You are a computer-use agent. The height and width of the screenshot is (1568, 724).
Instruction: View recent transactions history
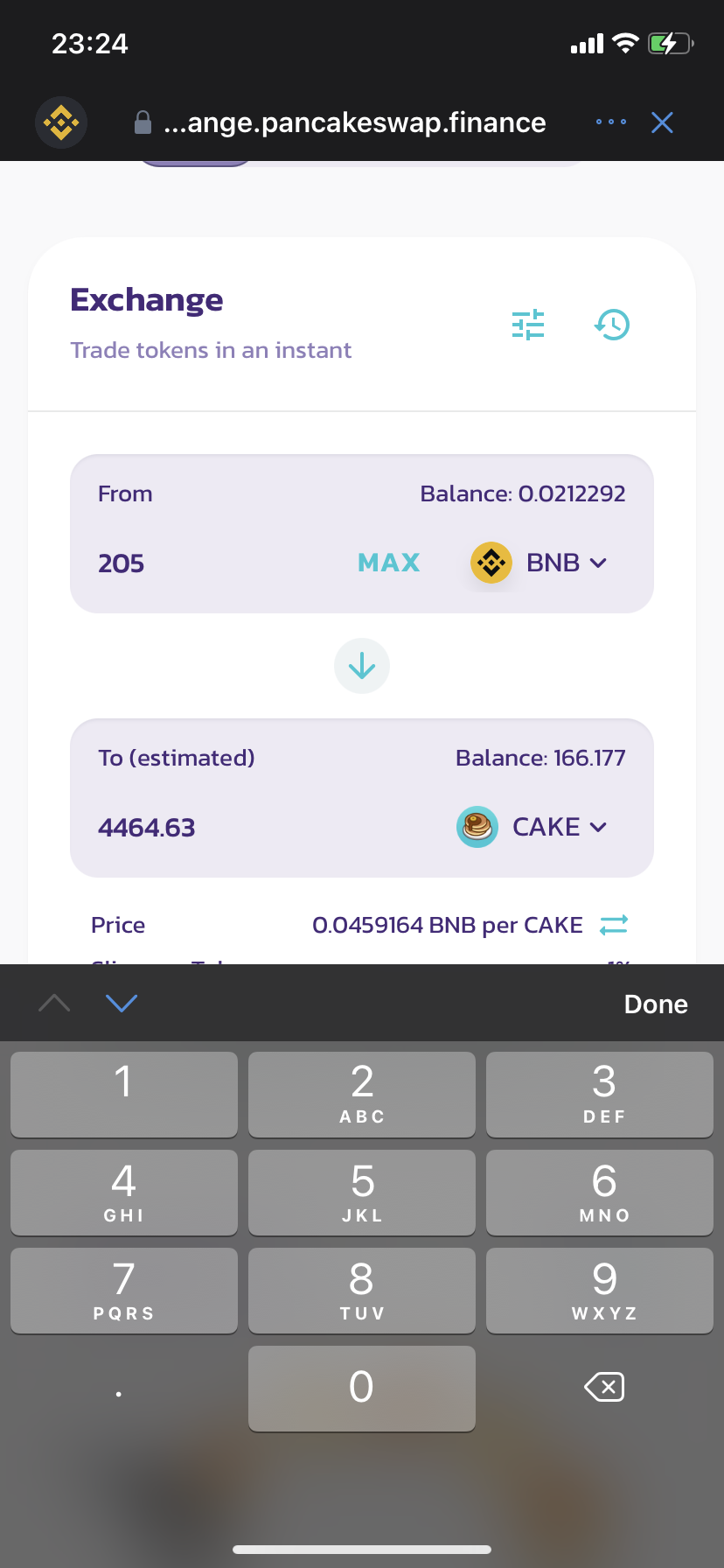(x=612, y=325)
